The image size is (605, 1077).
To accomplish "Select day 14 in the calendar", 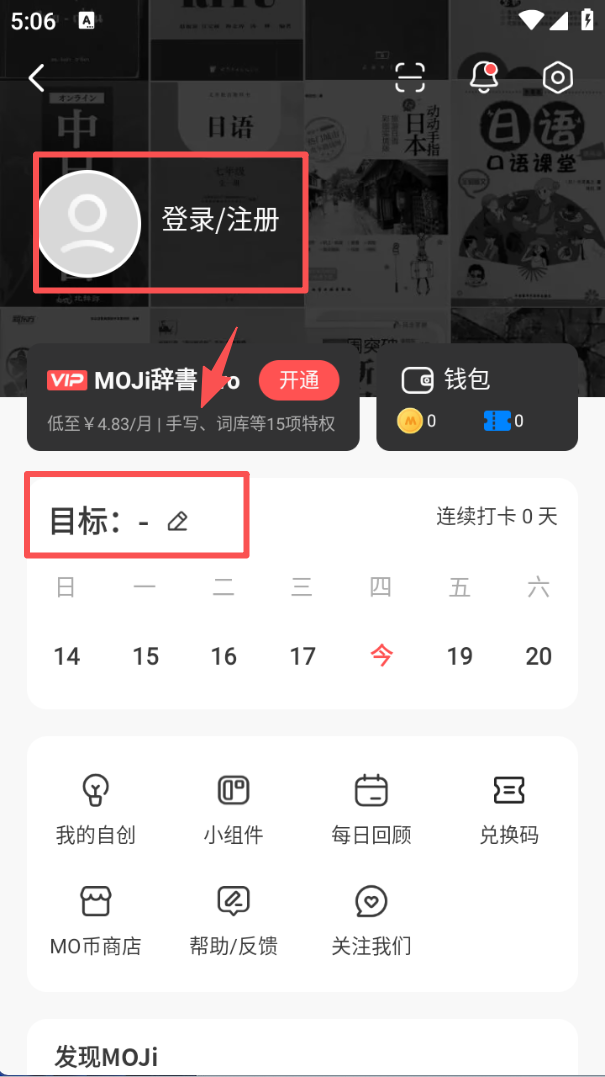I will (x=67, y=656).
